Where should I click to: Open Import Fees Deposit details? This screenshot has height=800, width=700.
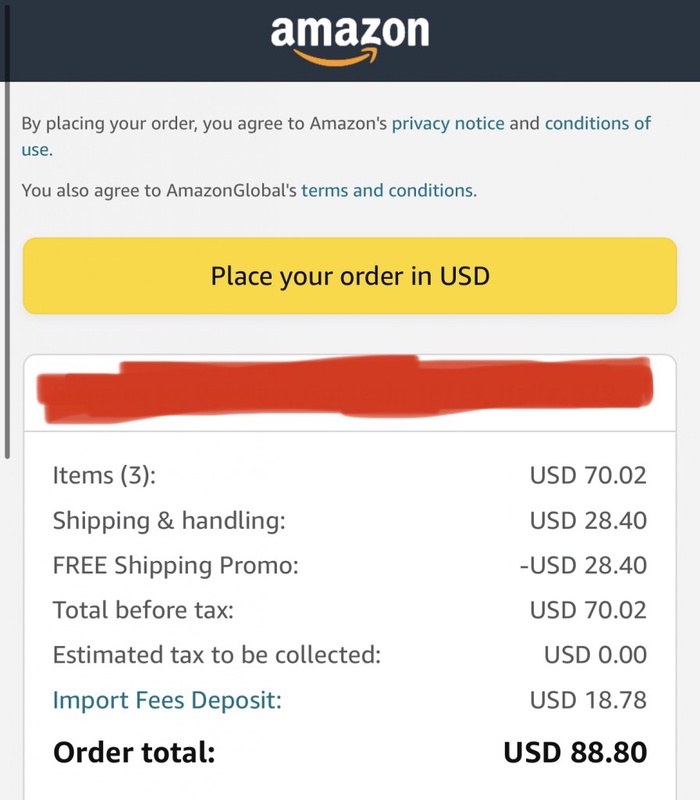pos(167,701)
